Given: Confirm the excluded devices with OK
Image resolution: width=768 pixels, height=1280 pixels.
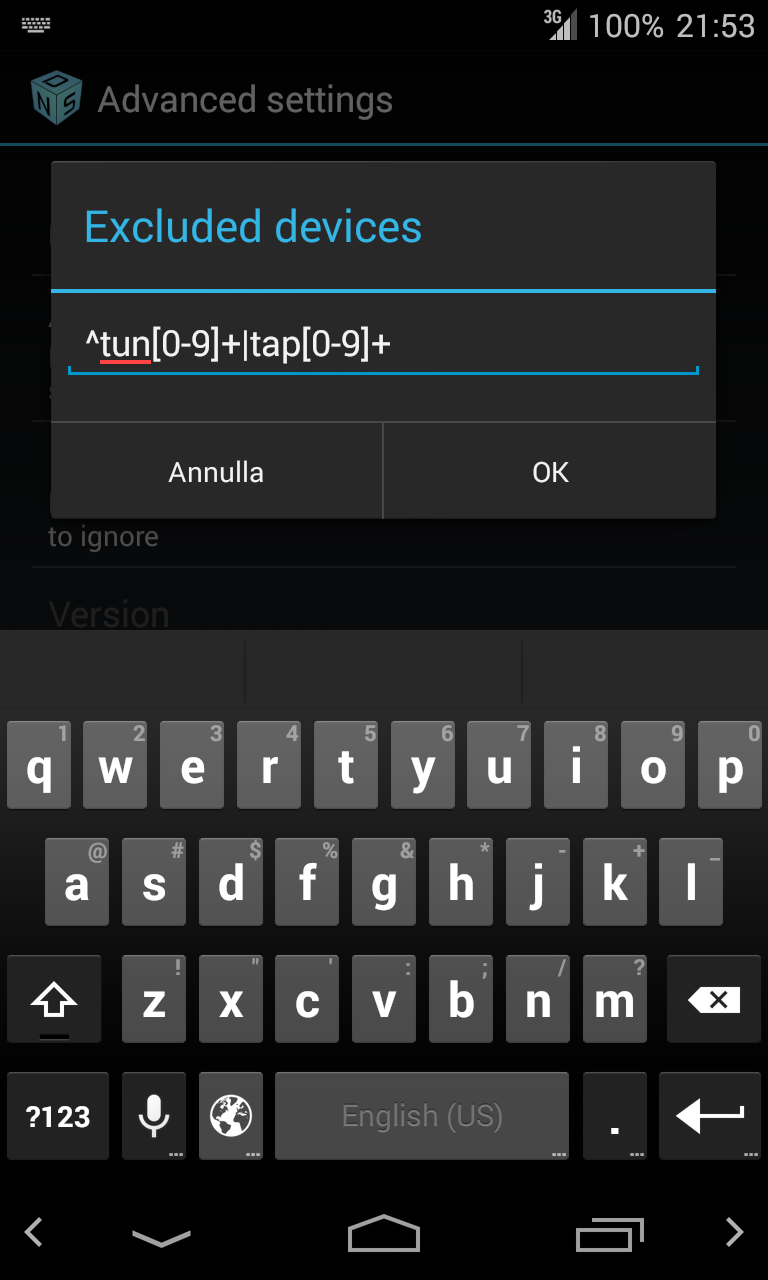Looking at the screenshot, I should tap(550, 471).
